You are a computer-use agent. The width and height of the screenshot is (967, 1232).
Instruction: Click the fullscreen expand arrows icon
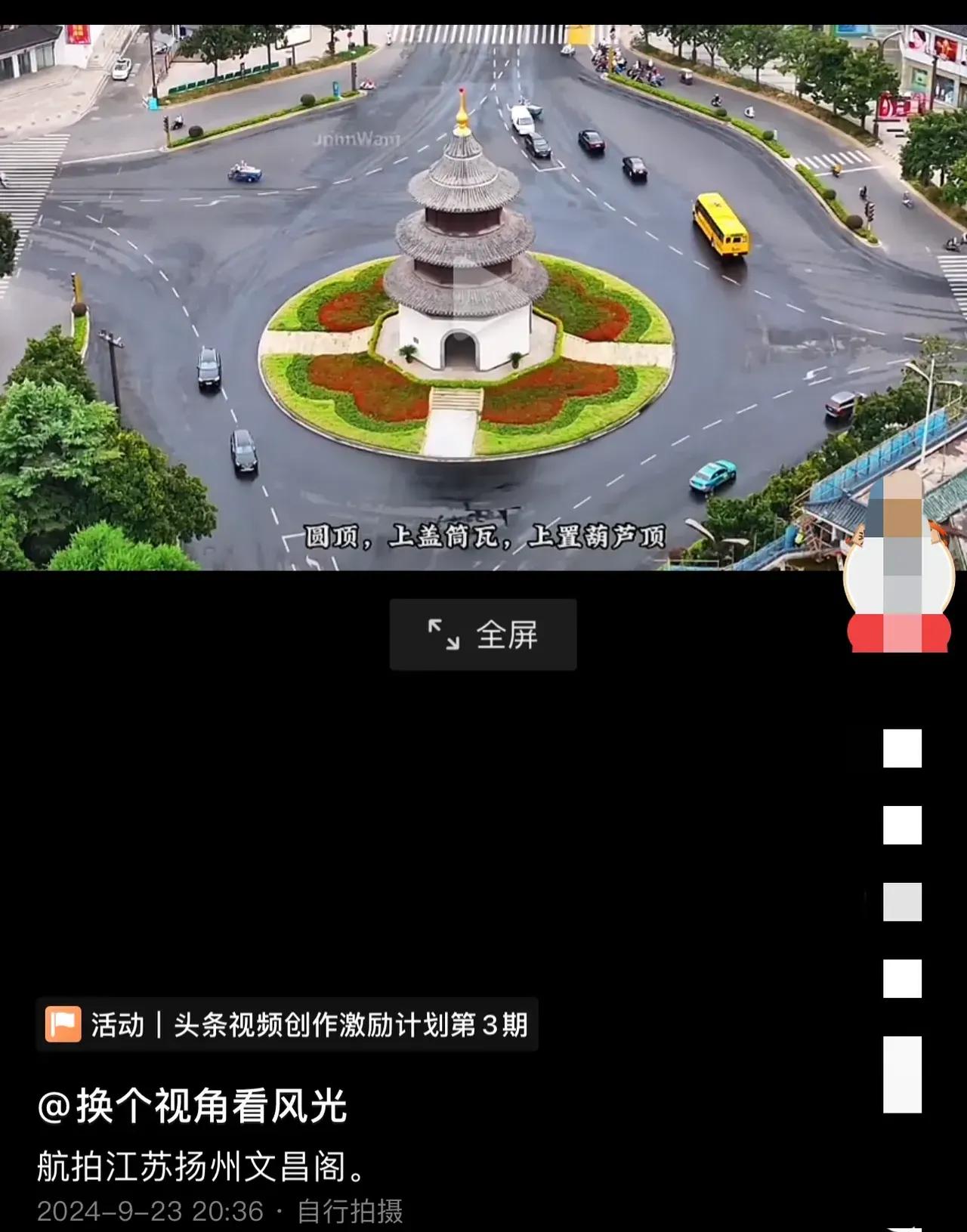[x=446, y=635]
